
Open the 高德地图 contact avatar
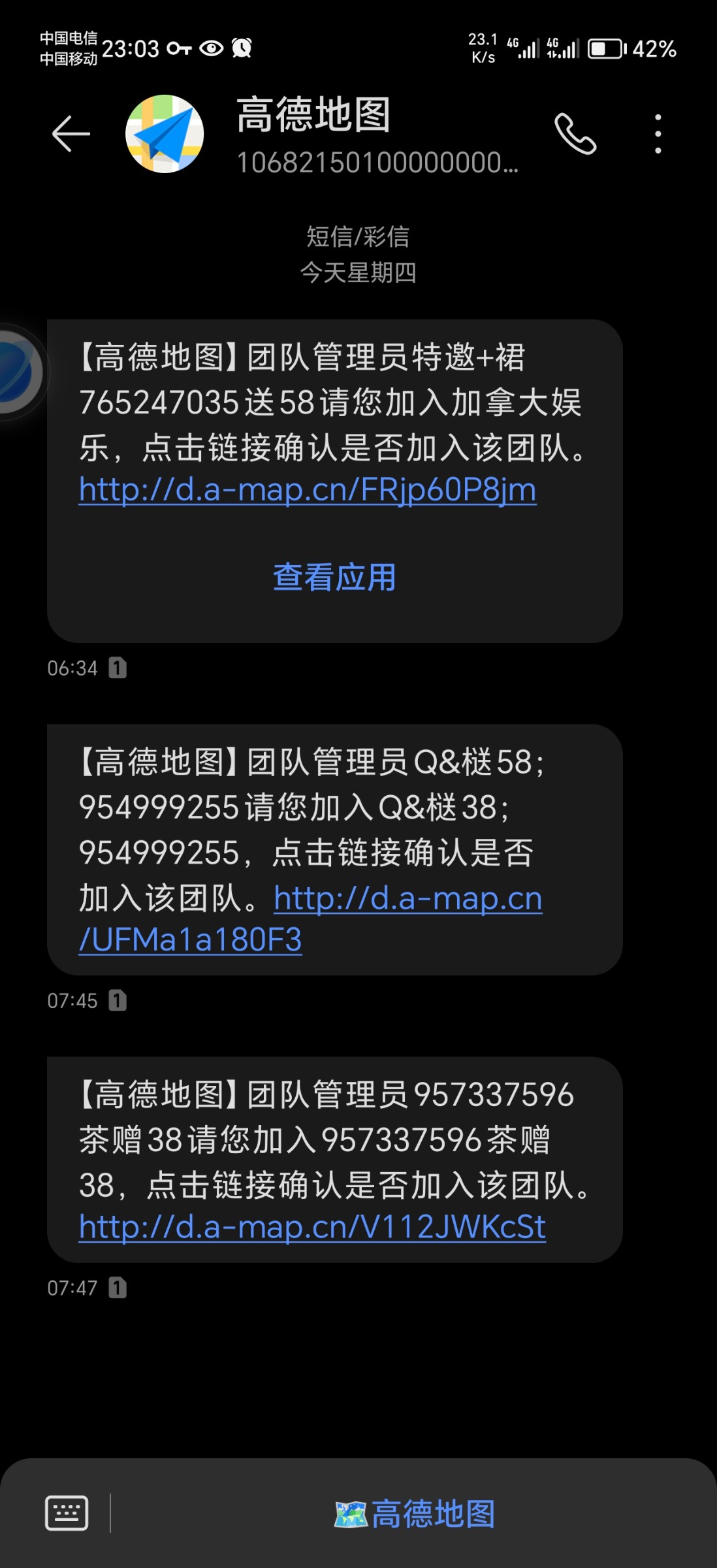165,134
